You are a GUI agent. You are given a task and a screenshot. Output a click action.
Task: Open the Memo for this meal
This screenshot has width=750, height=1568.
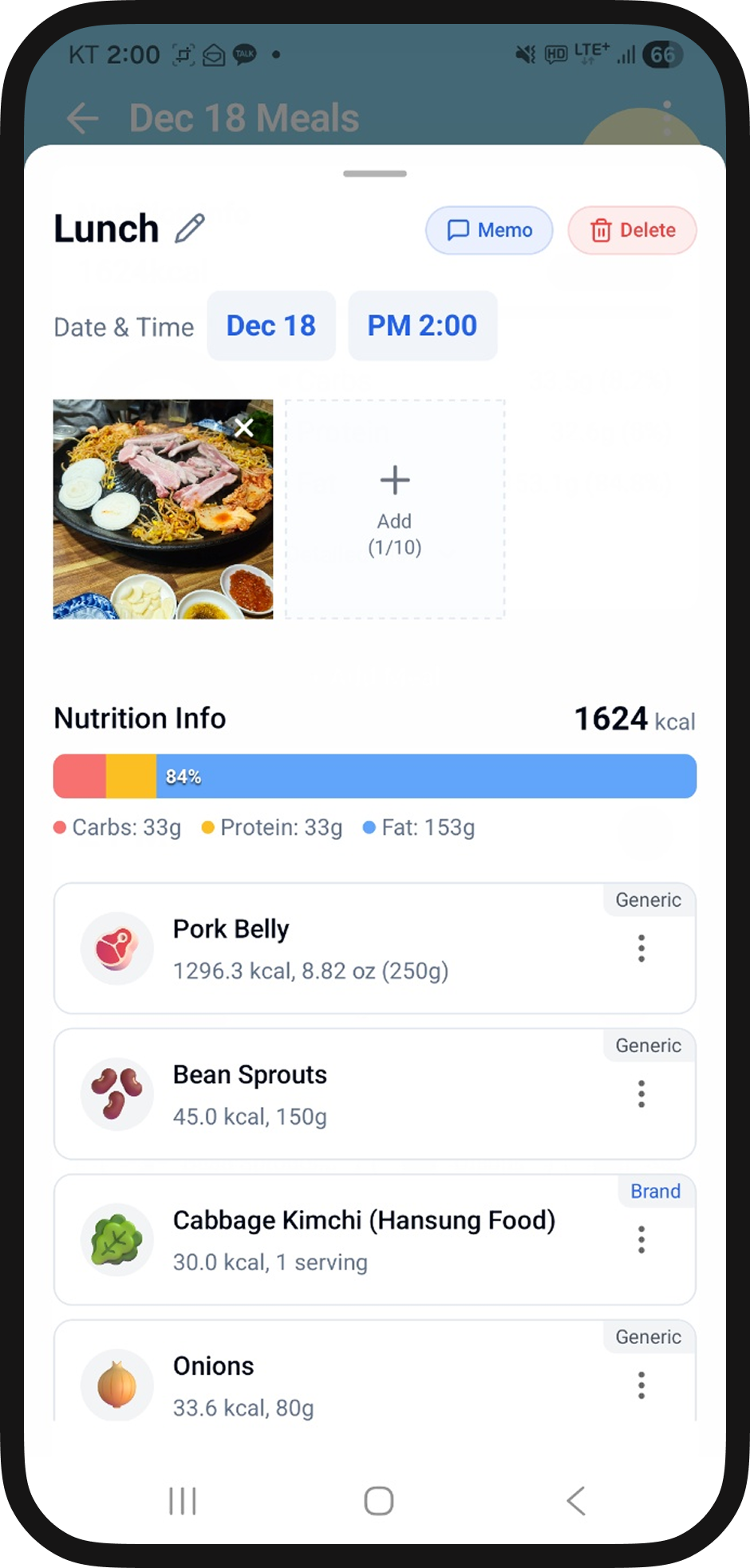(489, 230)
